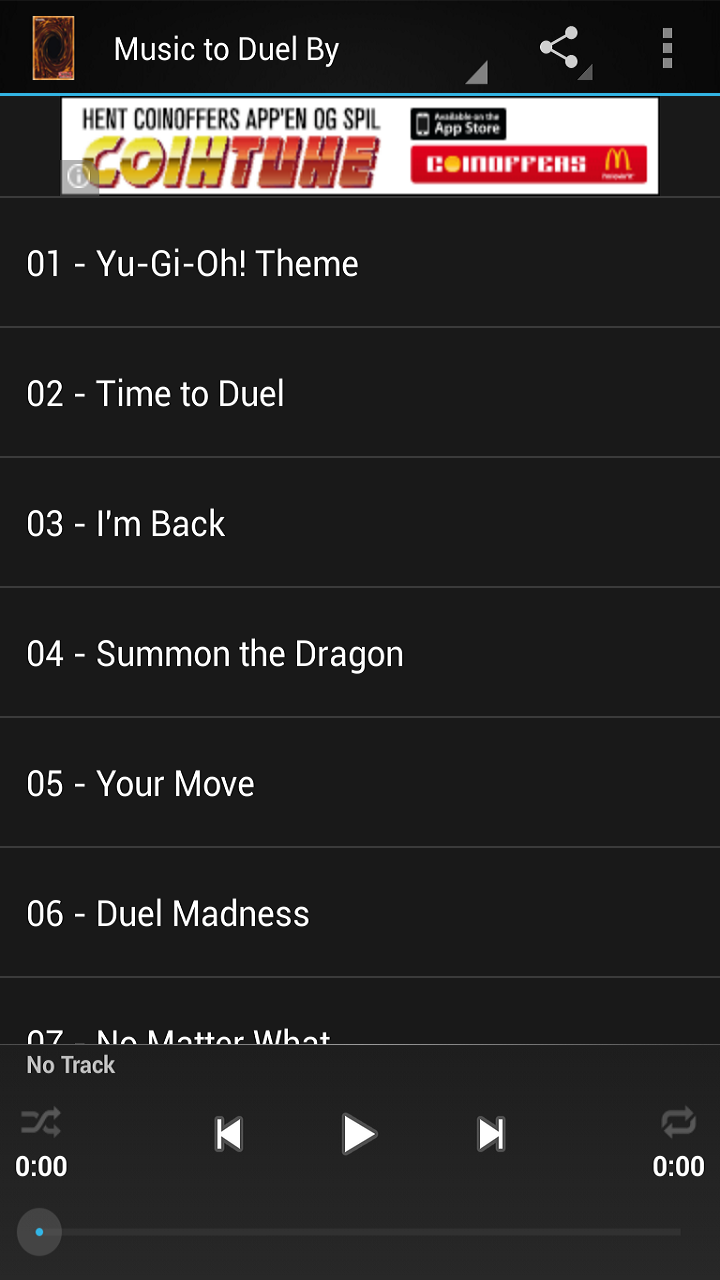This screenshot has width=720, height=1280.
Task: Toggle repeat mode
Action: 678,1122
